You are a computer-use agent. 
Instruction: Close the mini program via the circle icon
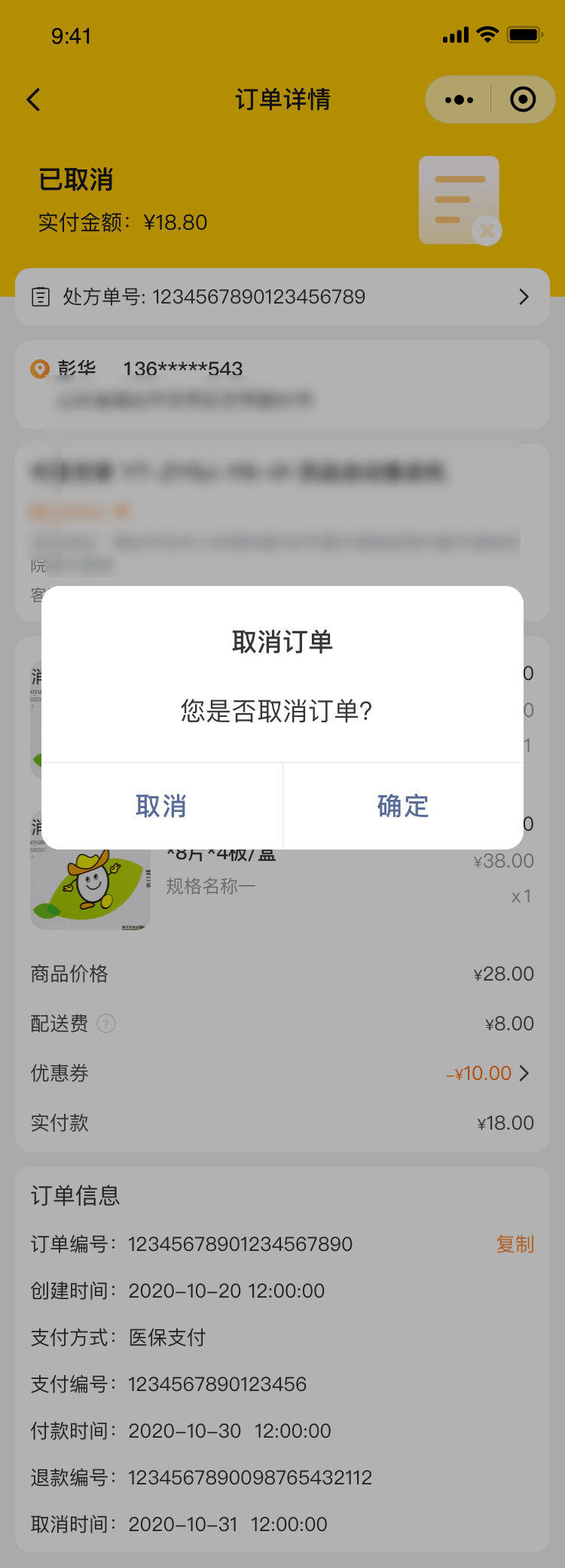pyautogui.click(x=523, y=99)
